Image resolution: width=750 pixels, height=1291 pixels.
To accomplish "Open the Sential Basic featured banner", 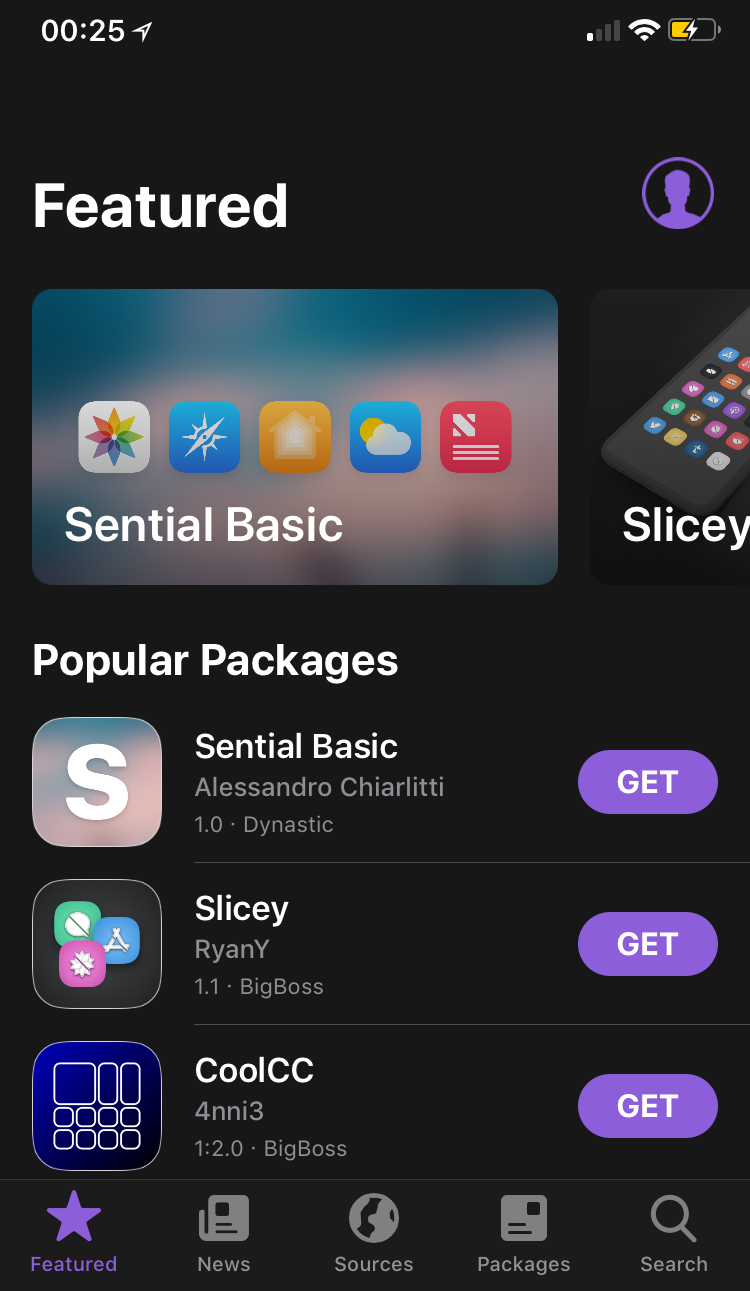I will tap(295, 437).
